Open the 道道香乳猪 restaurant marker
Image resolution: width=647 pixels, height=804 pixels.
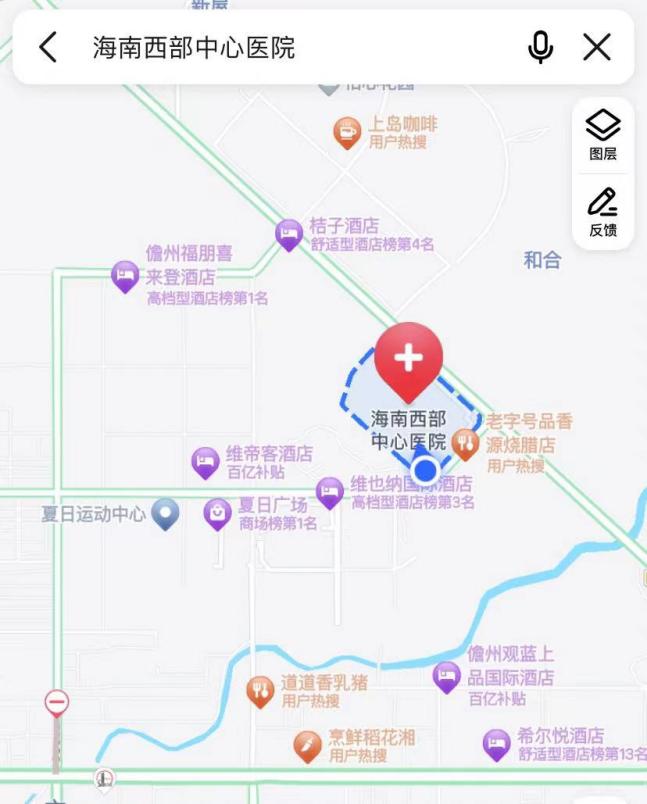coord(260,690)
